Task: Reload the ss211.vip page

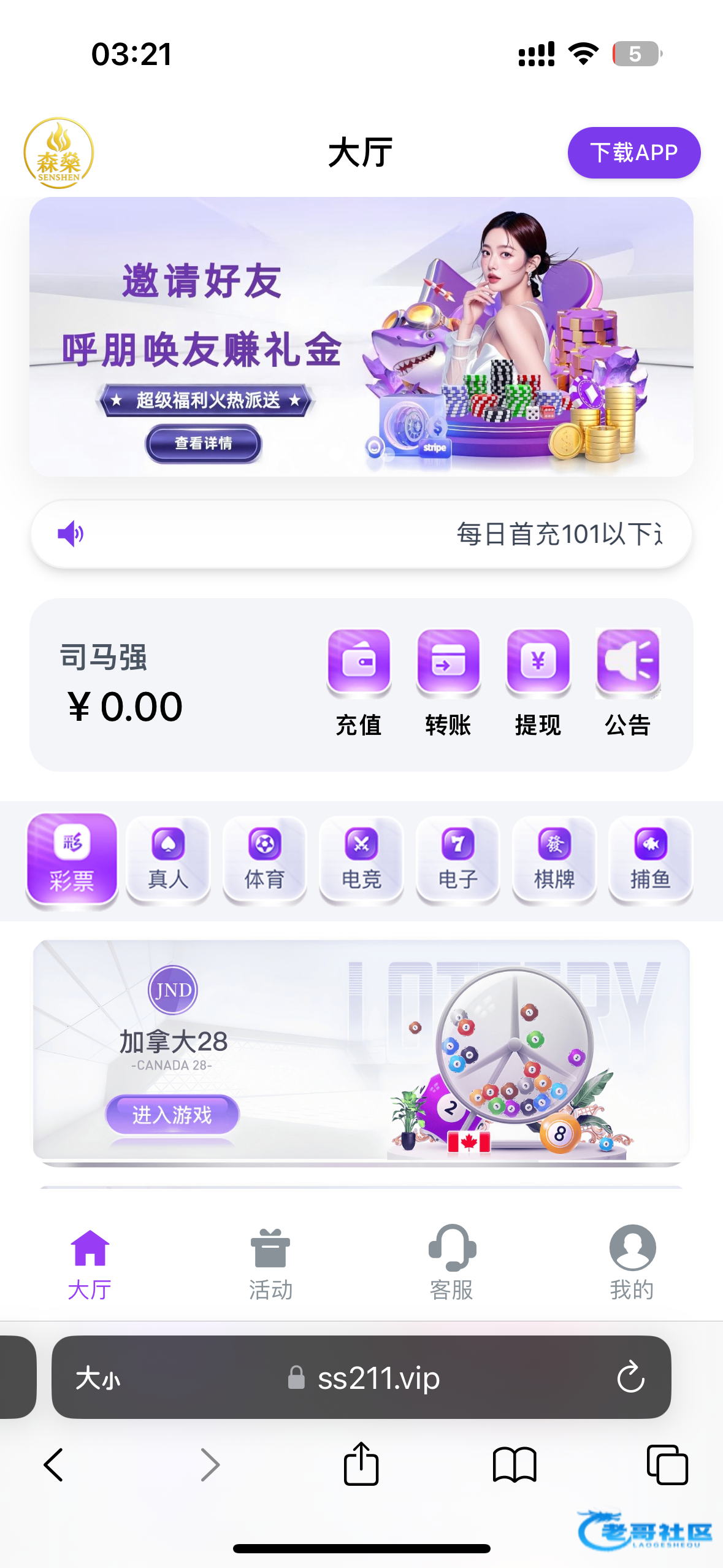Action: point(630,1378)
